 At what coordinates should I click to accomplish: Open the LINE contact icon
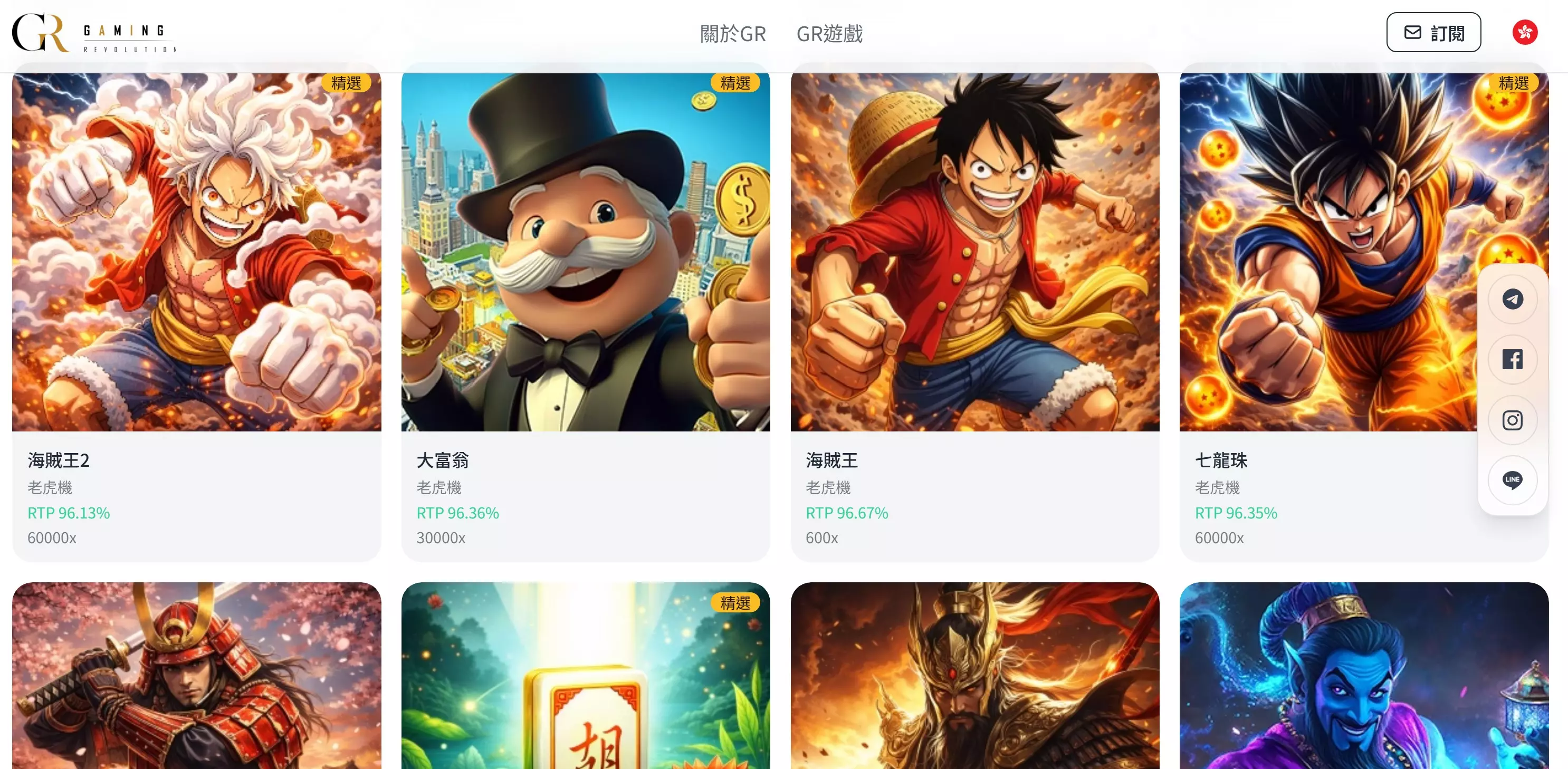(1512, 480)
